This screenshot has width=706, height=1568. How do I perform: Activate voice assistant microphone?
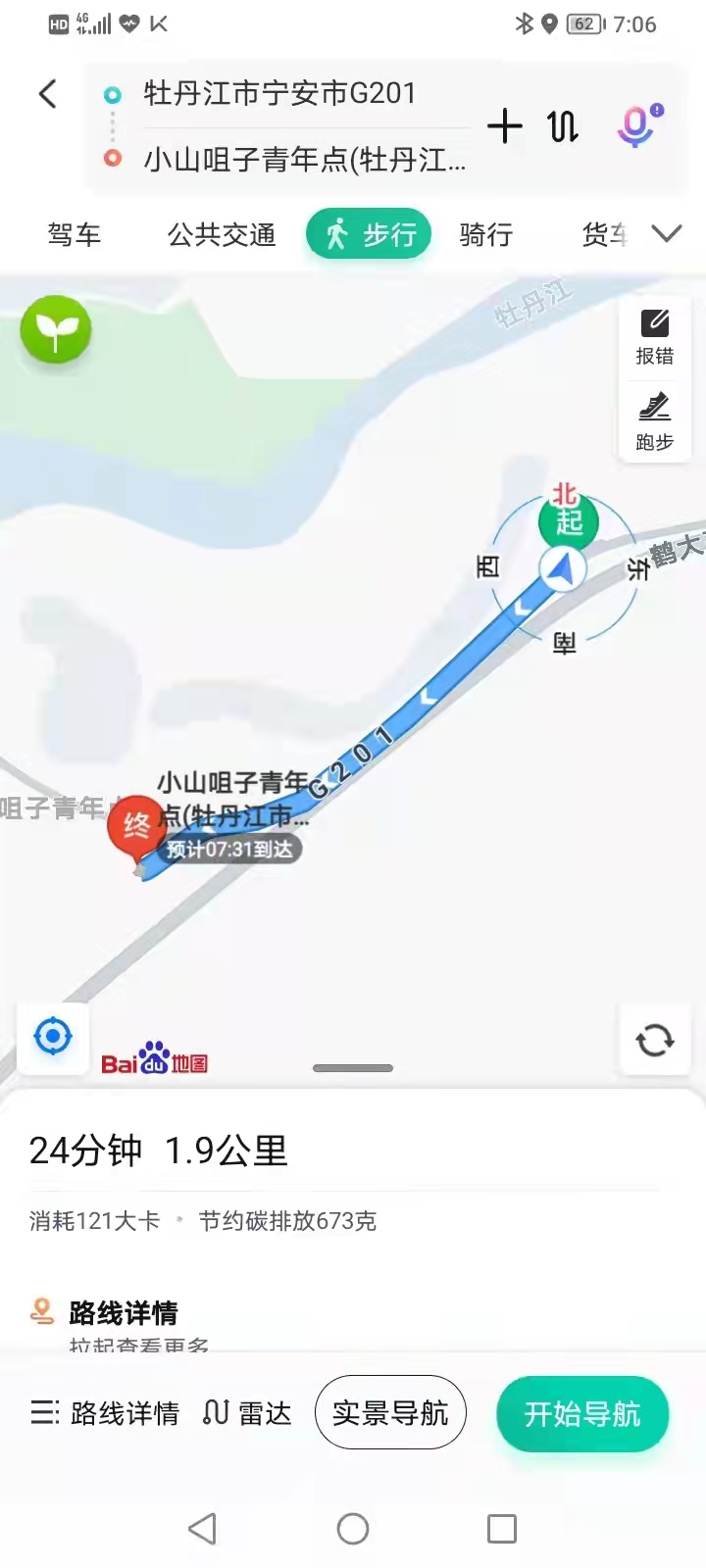[637, 126]
